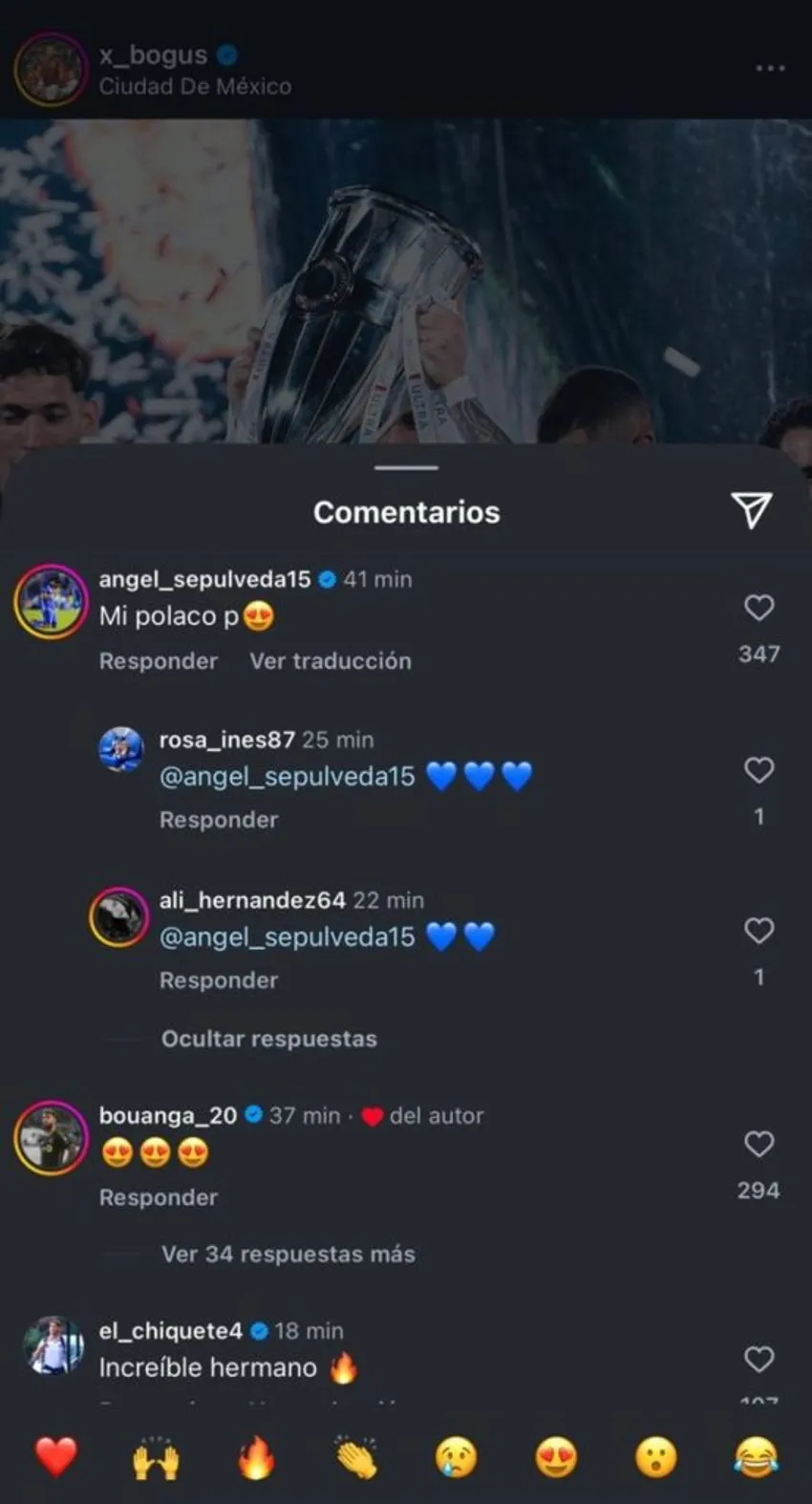Tap Ver traducción under angel_sepulveda15's comment
Screen dimensions: 812x1504
tap(331, 661)
